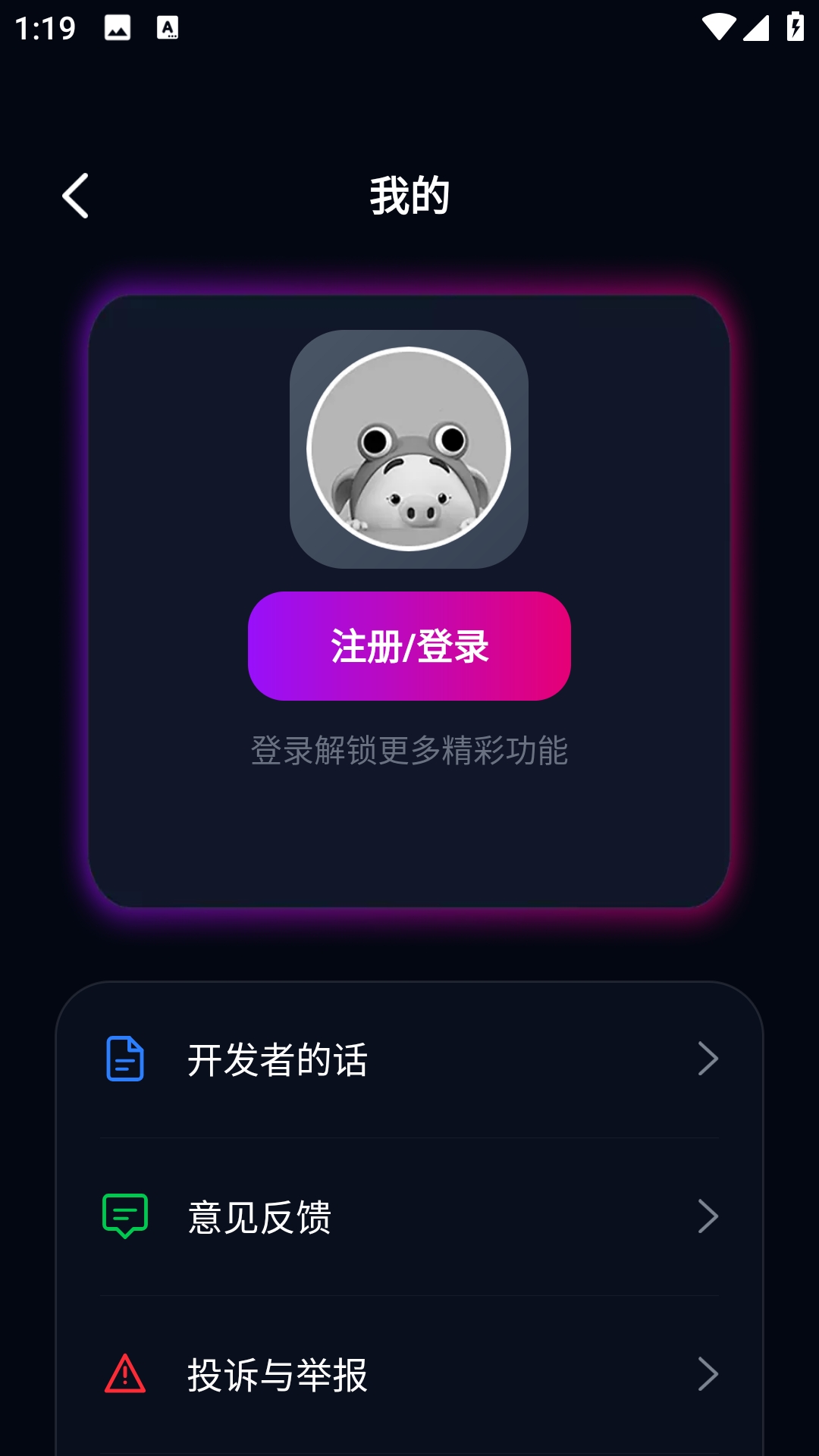
Task: Go back using the top-left arrow
Action: (75, 196)
